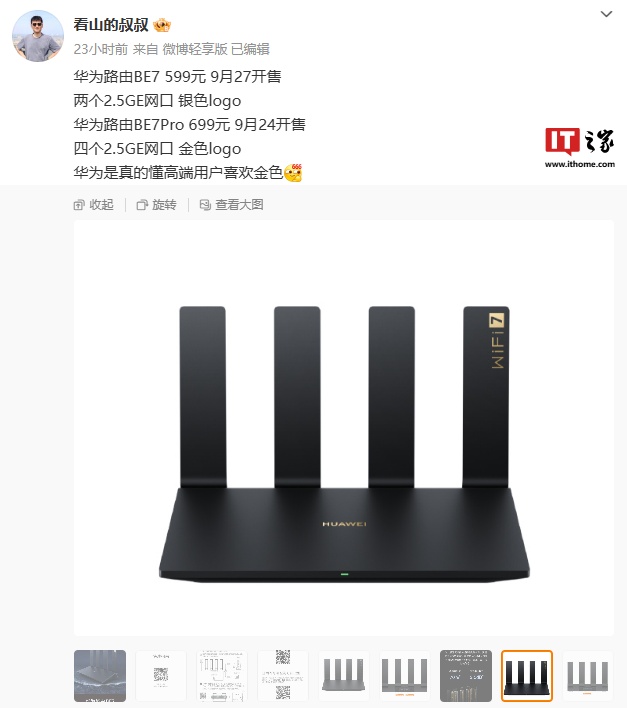Viewport: 627px width, 708px height.
Task: Select the gray-blue router photo thumbnail
Action: [x=100, y=676]
